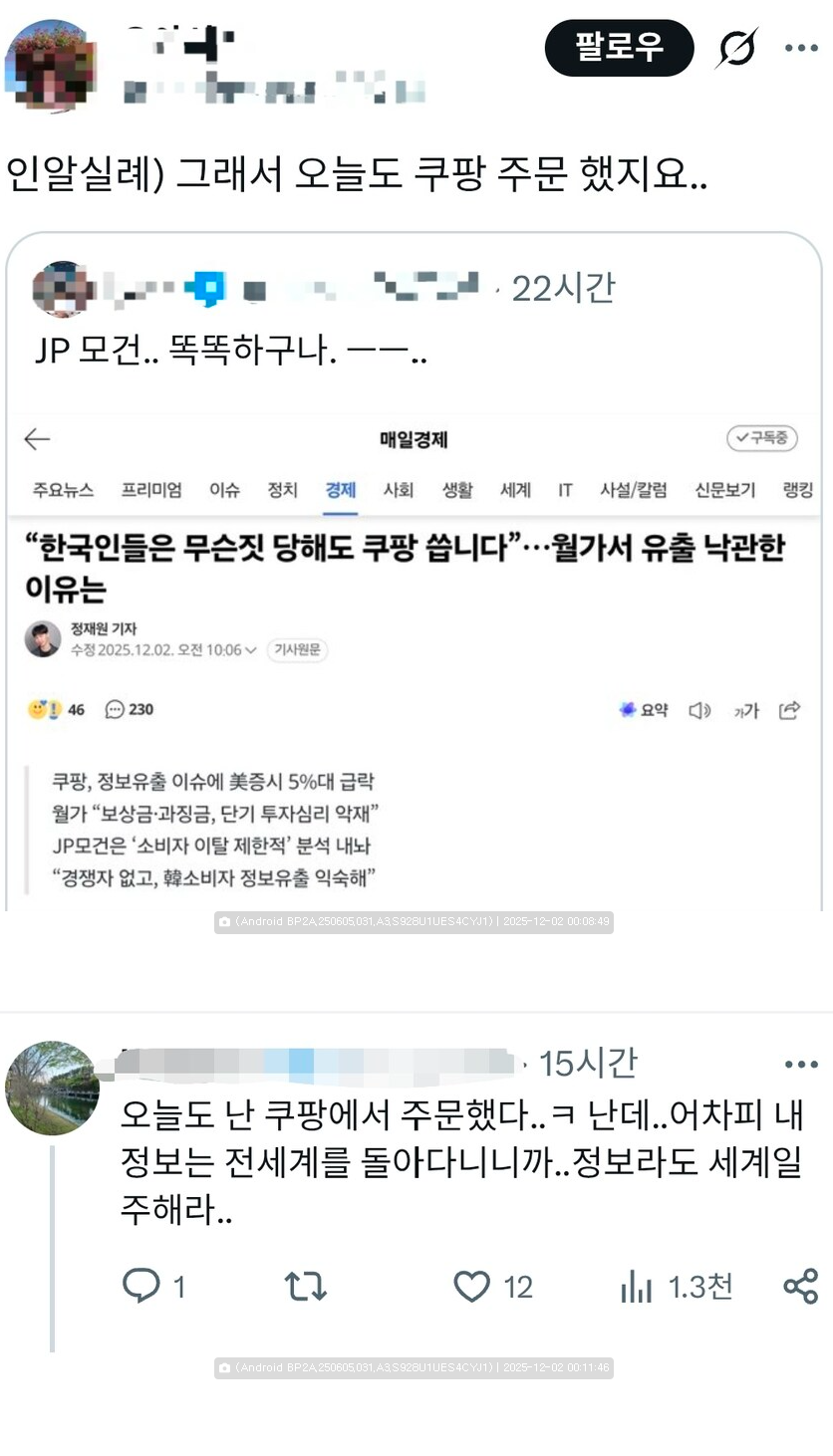Share the 15시간 reply
Viewport: 833px width, 1456px height.
[801, 1287]
